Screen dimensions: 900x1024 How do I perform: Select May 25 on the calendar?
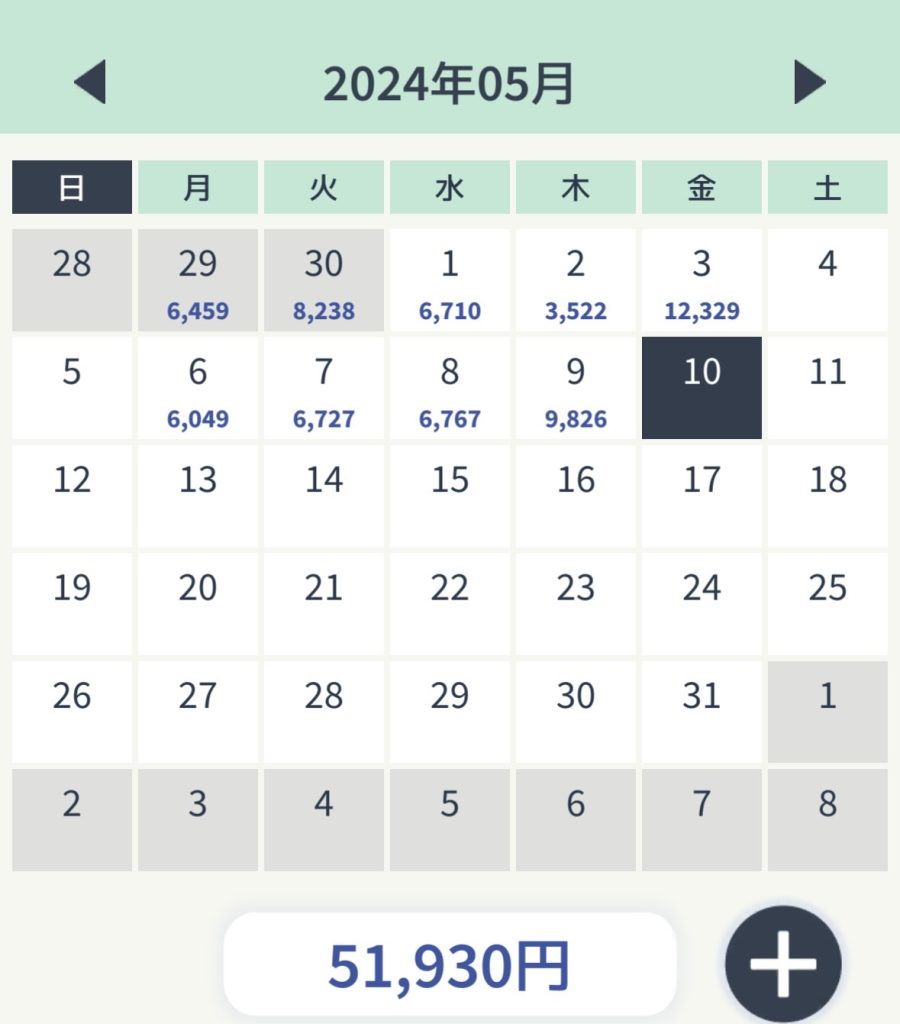[x=827, y=604]
